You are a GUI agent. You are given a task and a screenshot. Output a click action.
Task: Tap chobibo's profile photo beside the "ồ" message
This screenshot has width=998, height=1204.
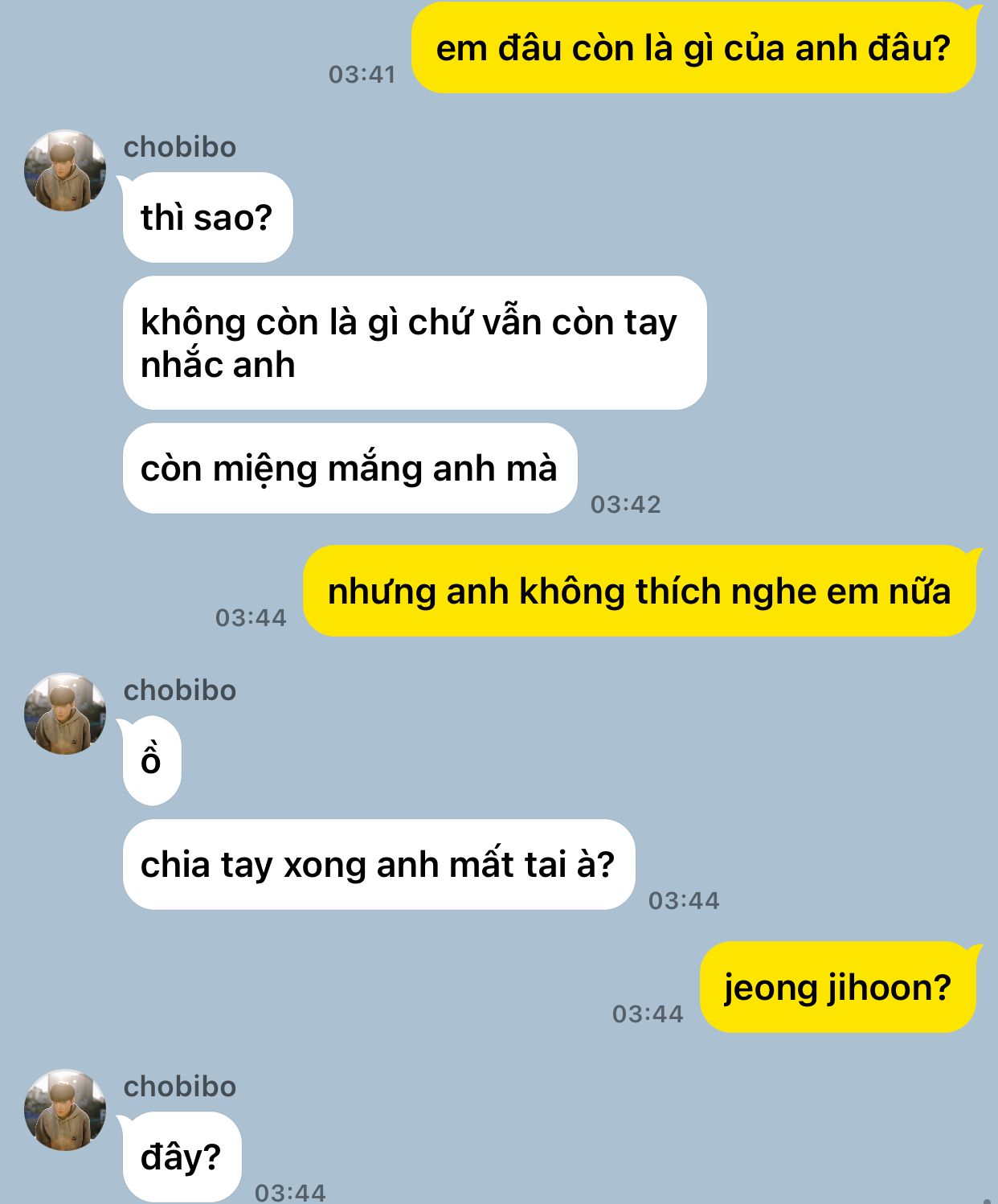point(65,714)
